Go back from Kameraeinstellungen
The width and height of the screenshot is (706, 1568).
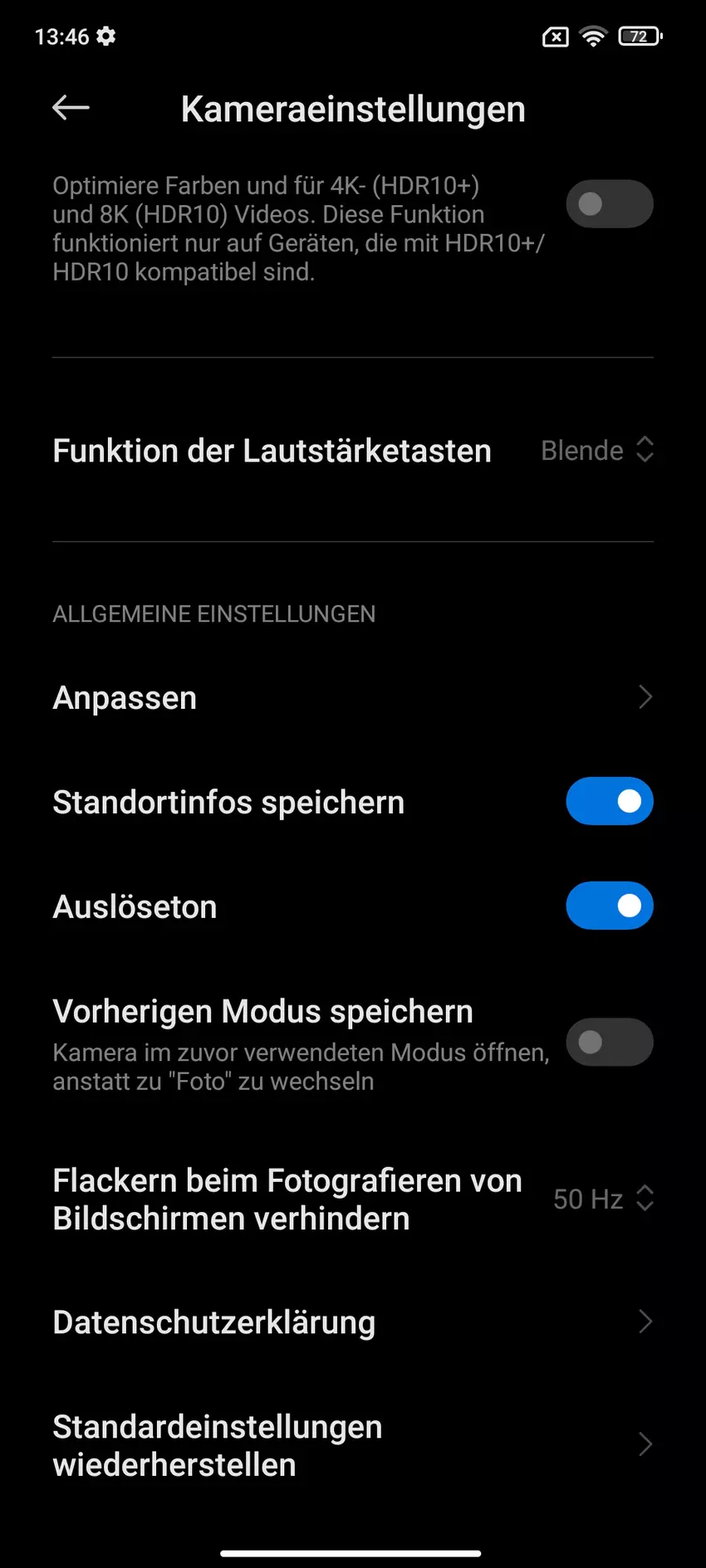[71, 108]
